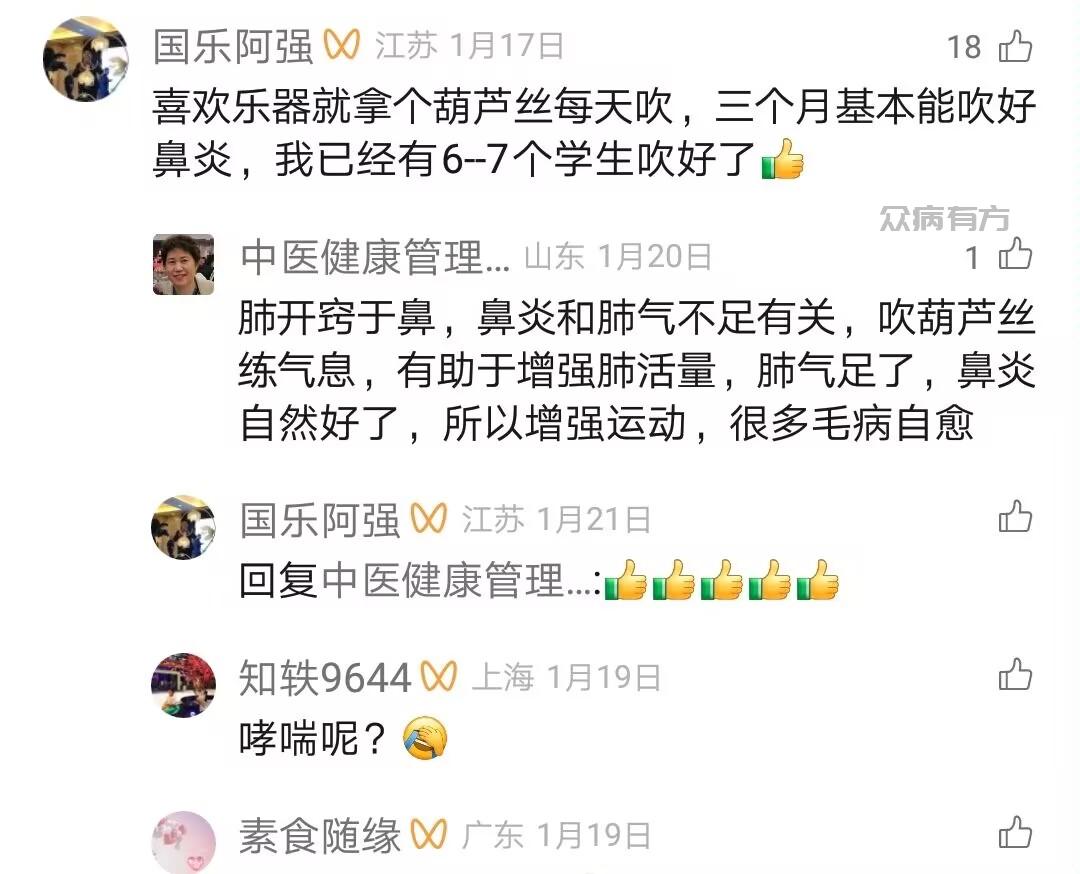
Task: Tap the username 素食随缘
Action: pyautogui.click(x=319, y=835)
